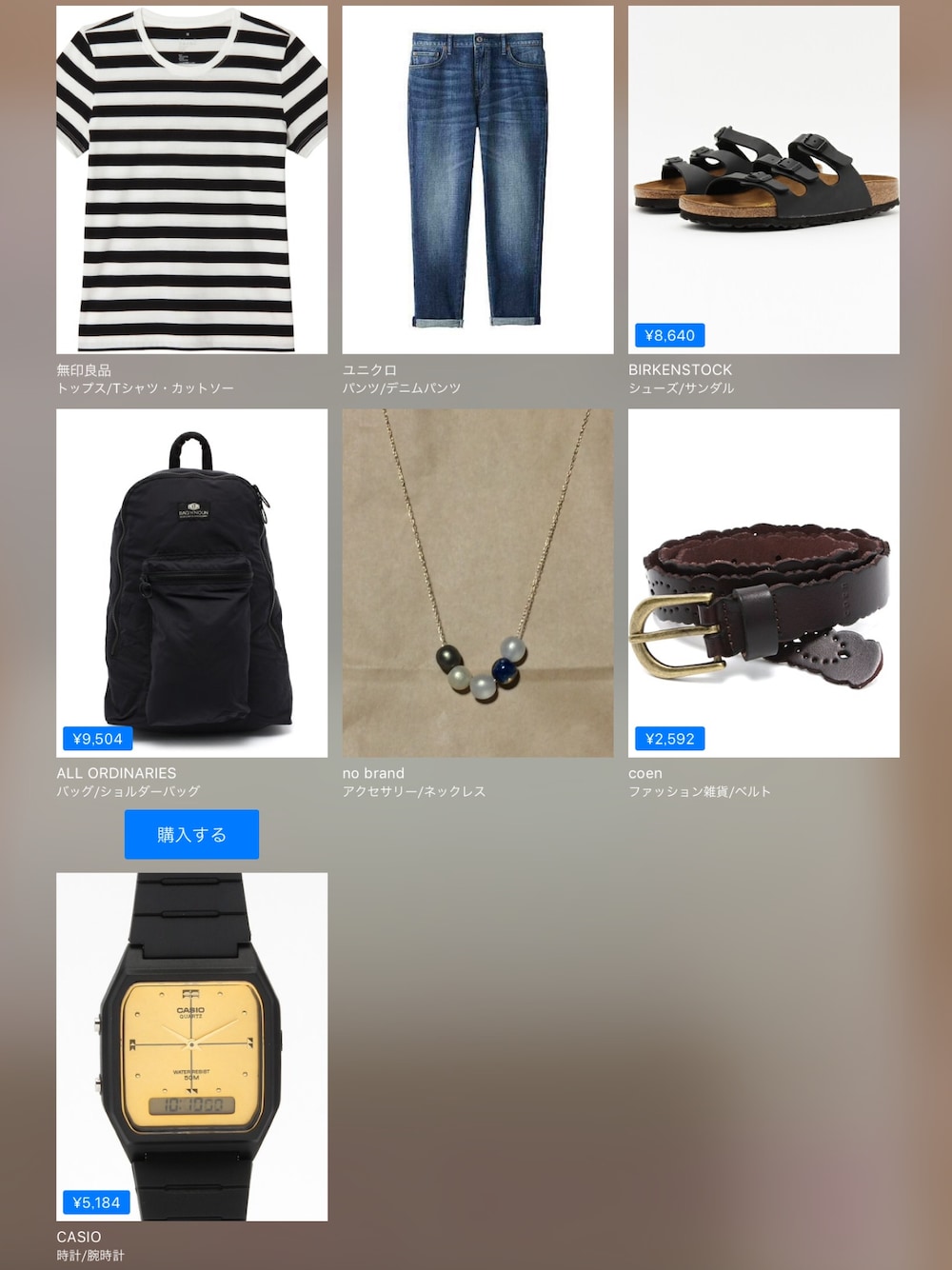Tap the 購入する purchase button
This screenshot has height=1270, width=952.
click(x=191, y=835)
